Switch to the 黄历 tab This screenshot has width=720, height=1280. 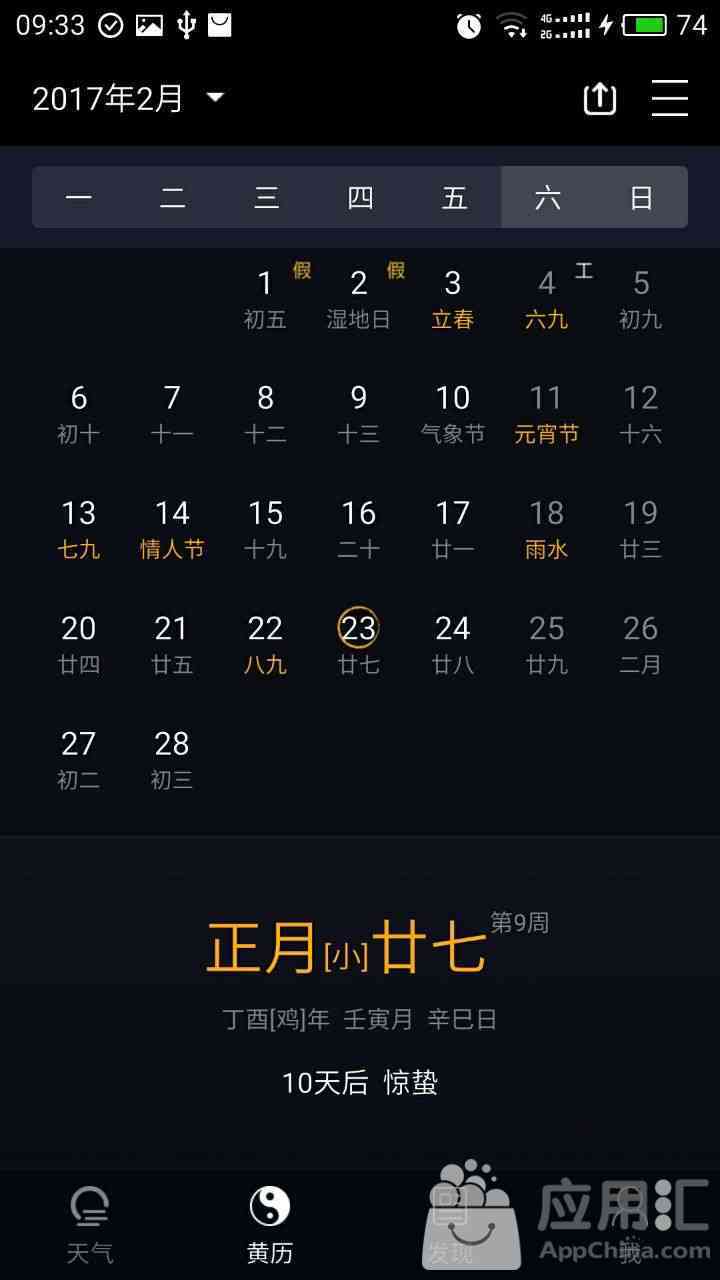click(x=269, y=1224)
